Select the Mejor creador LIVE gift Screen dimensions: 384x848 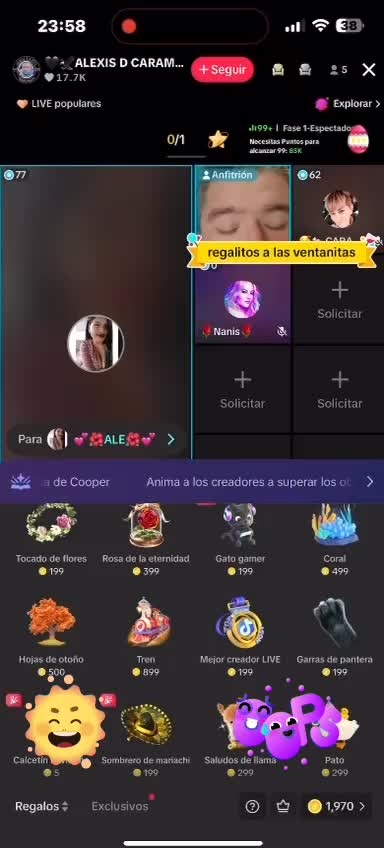click(240, 637)
